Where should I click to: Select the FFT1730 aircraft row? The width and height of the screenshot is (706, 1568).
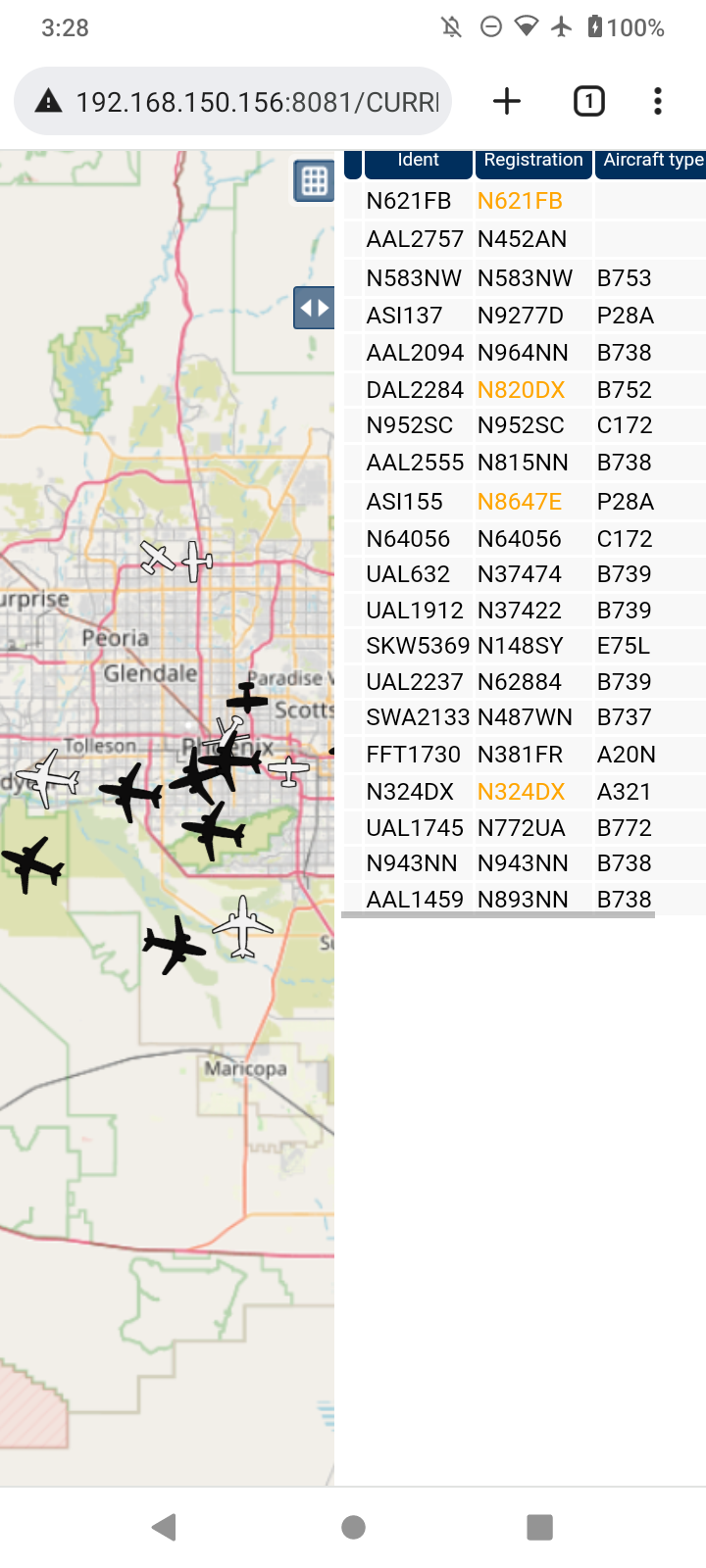pyautogui.click(x=525, y=755)
